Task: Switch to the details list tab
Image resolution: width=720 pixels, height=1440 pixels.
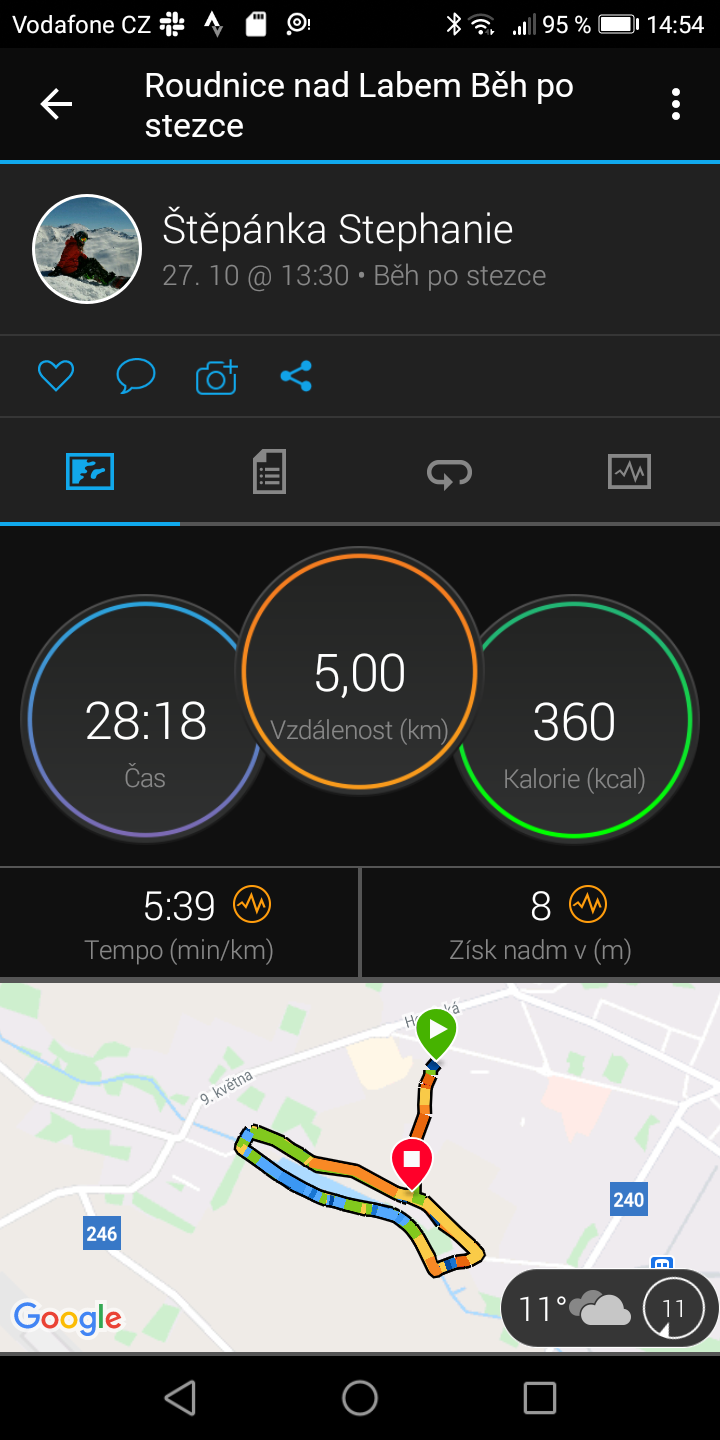Action: 269,471
